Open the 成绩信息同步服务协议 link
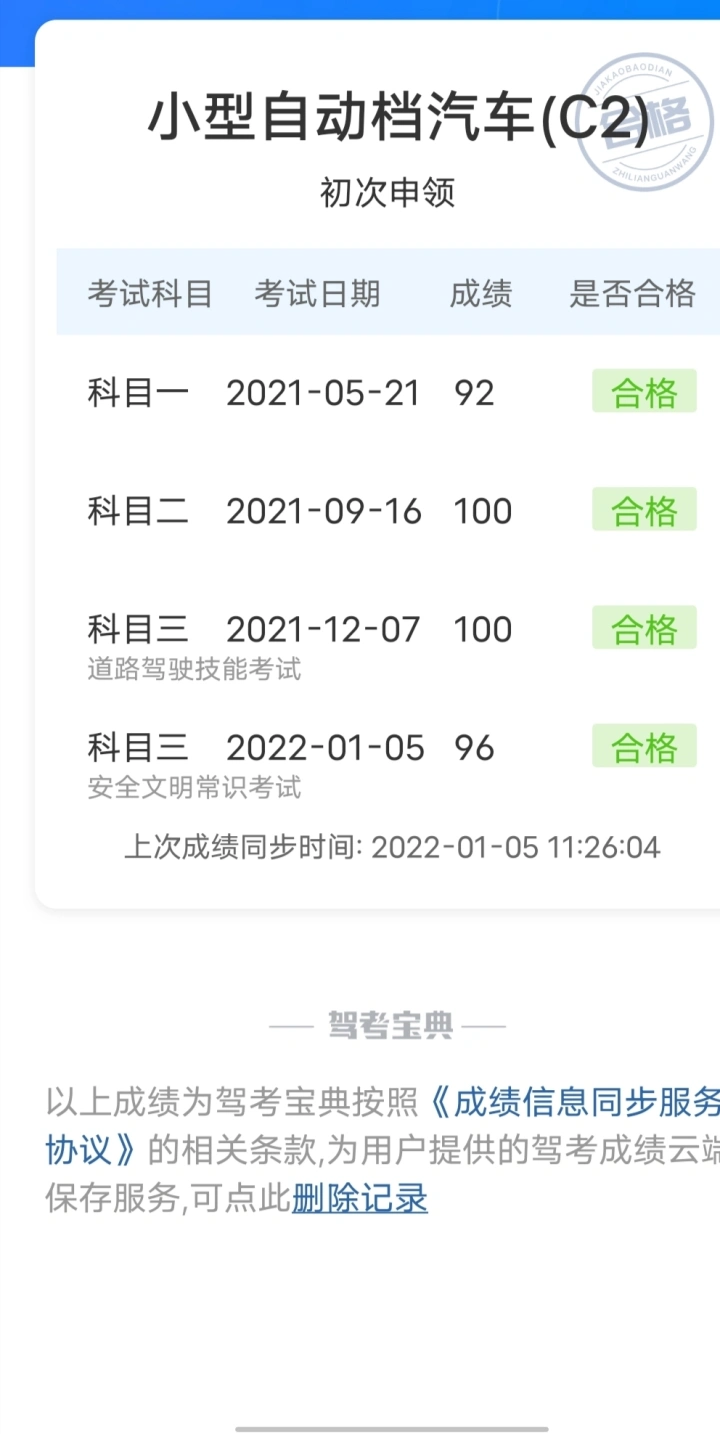Screen dimensions: 720x1434 (x=573, y=1103)
